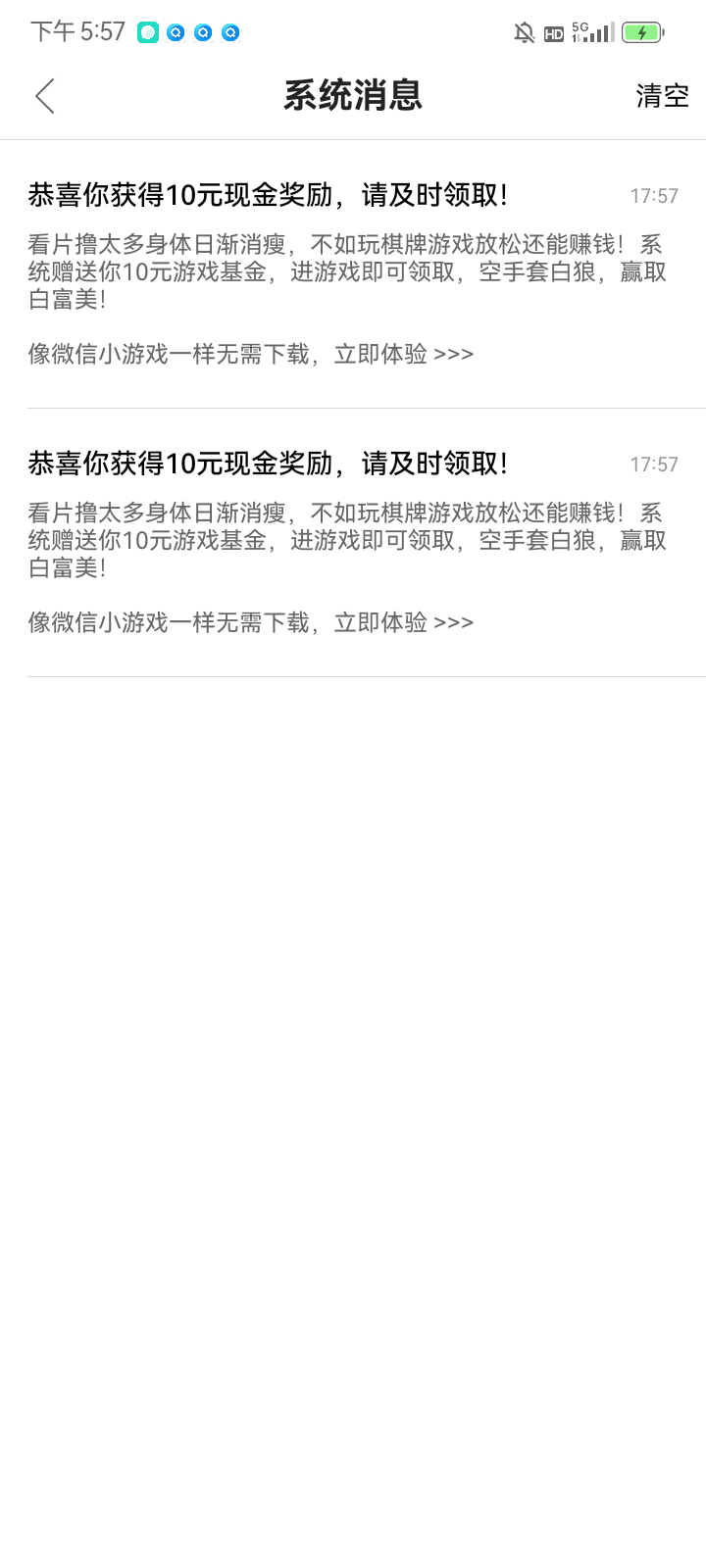706x1568 pixels.
Task: Tap the third blue circular status bar icon
Action: click(x=229, y=32)
